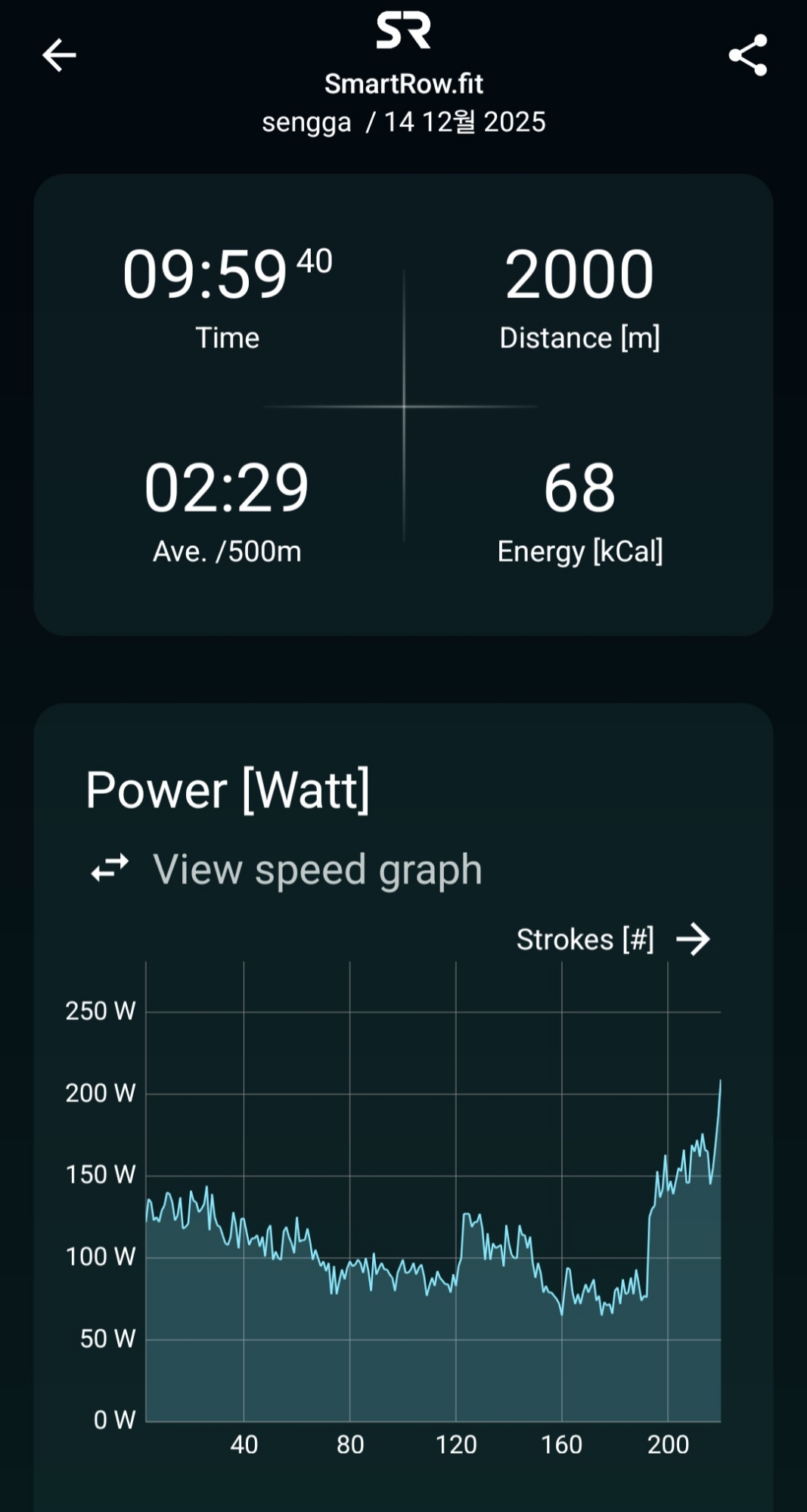The height and width of the screenshot is (1512, 807).
Task: Change the Strokes axis with the arrow
Action: [693, 940]
